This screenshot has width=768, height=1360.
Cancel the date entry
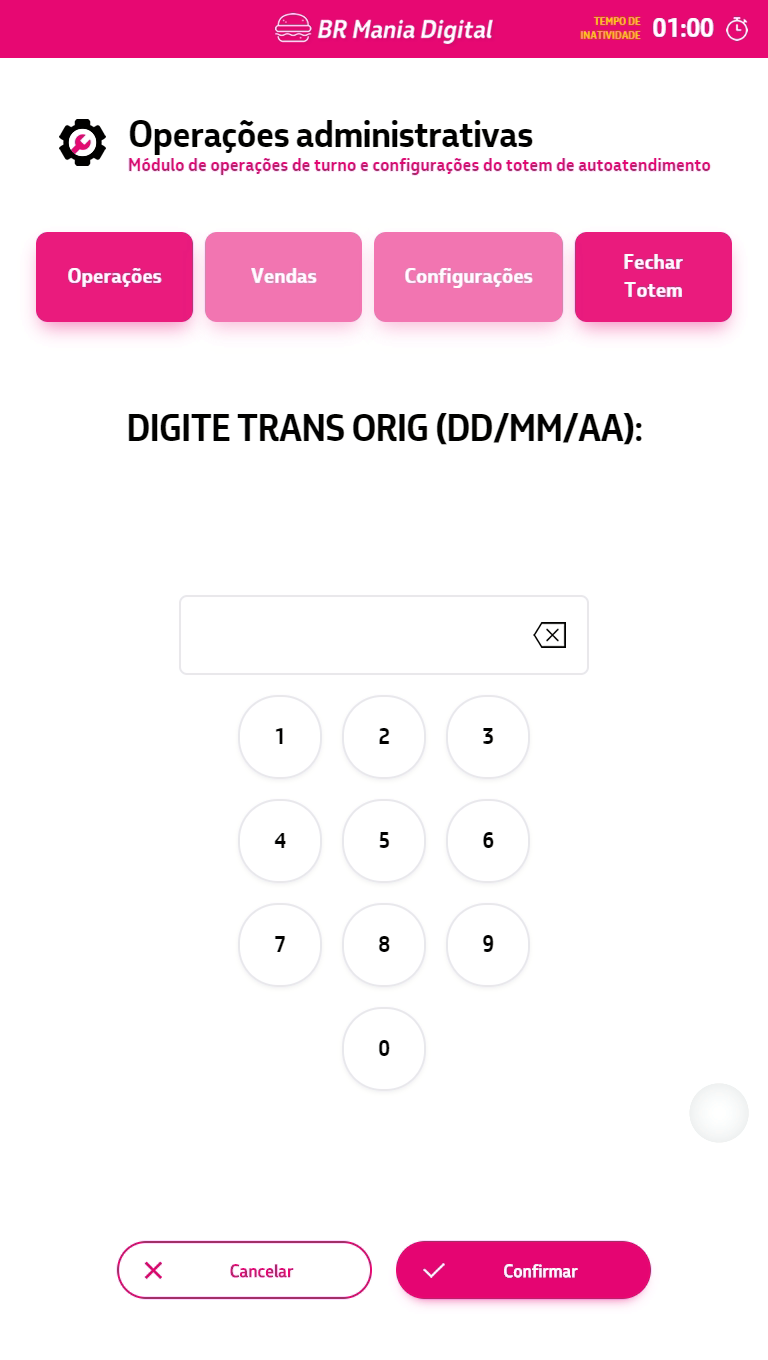244,1270
